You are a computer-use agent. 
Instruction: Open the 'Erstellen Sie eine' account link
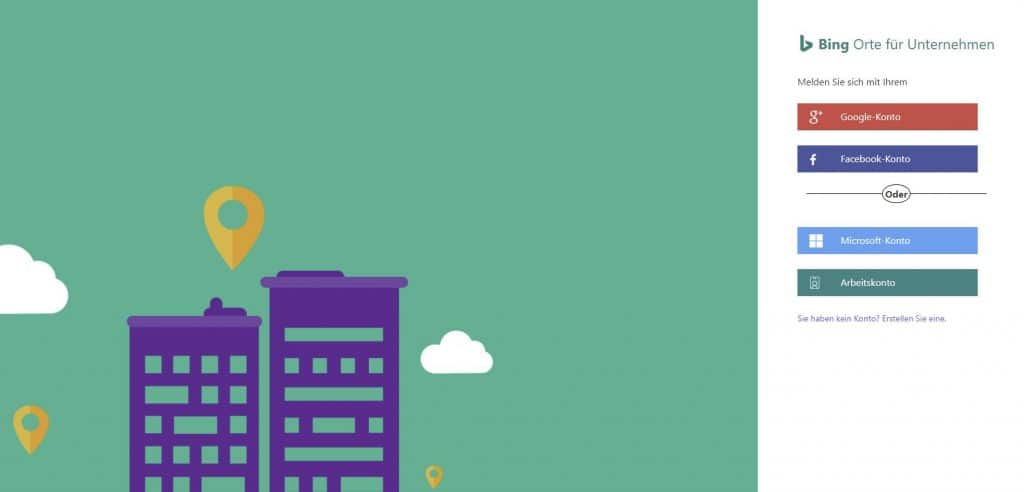pos(914,319)
